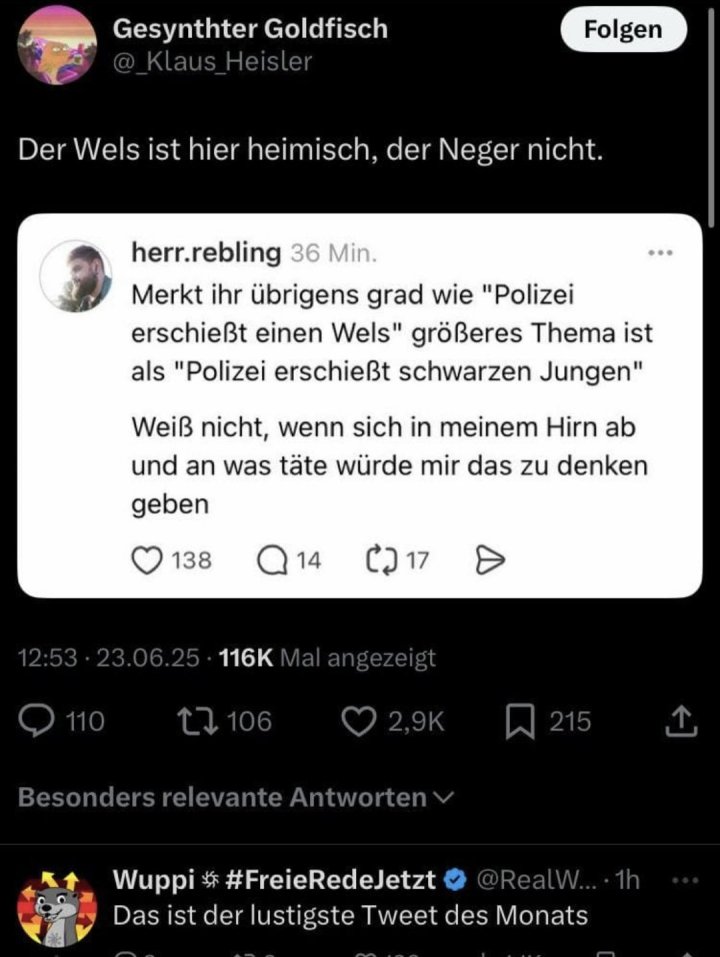
Task: Open the @_Klaus_Heisler handle
Action: tap(212, 61)
